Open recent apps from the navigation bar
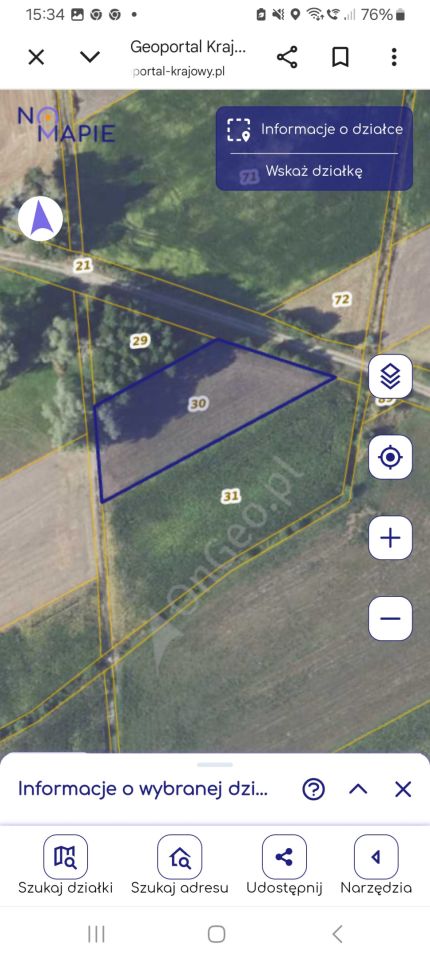Viewport: 430px width, 960px height. pyautogui.click(x=96, y=934)
